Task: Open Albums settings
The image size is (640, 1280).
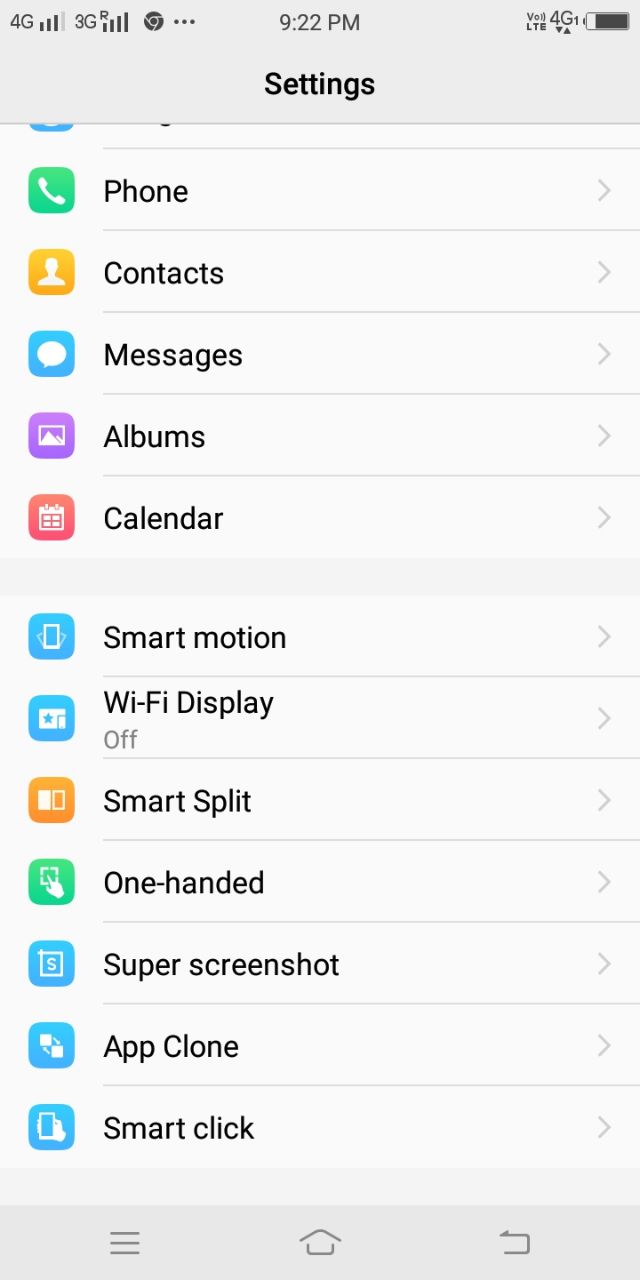Action: click(x=320, y=437)
